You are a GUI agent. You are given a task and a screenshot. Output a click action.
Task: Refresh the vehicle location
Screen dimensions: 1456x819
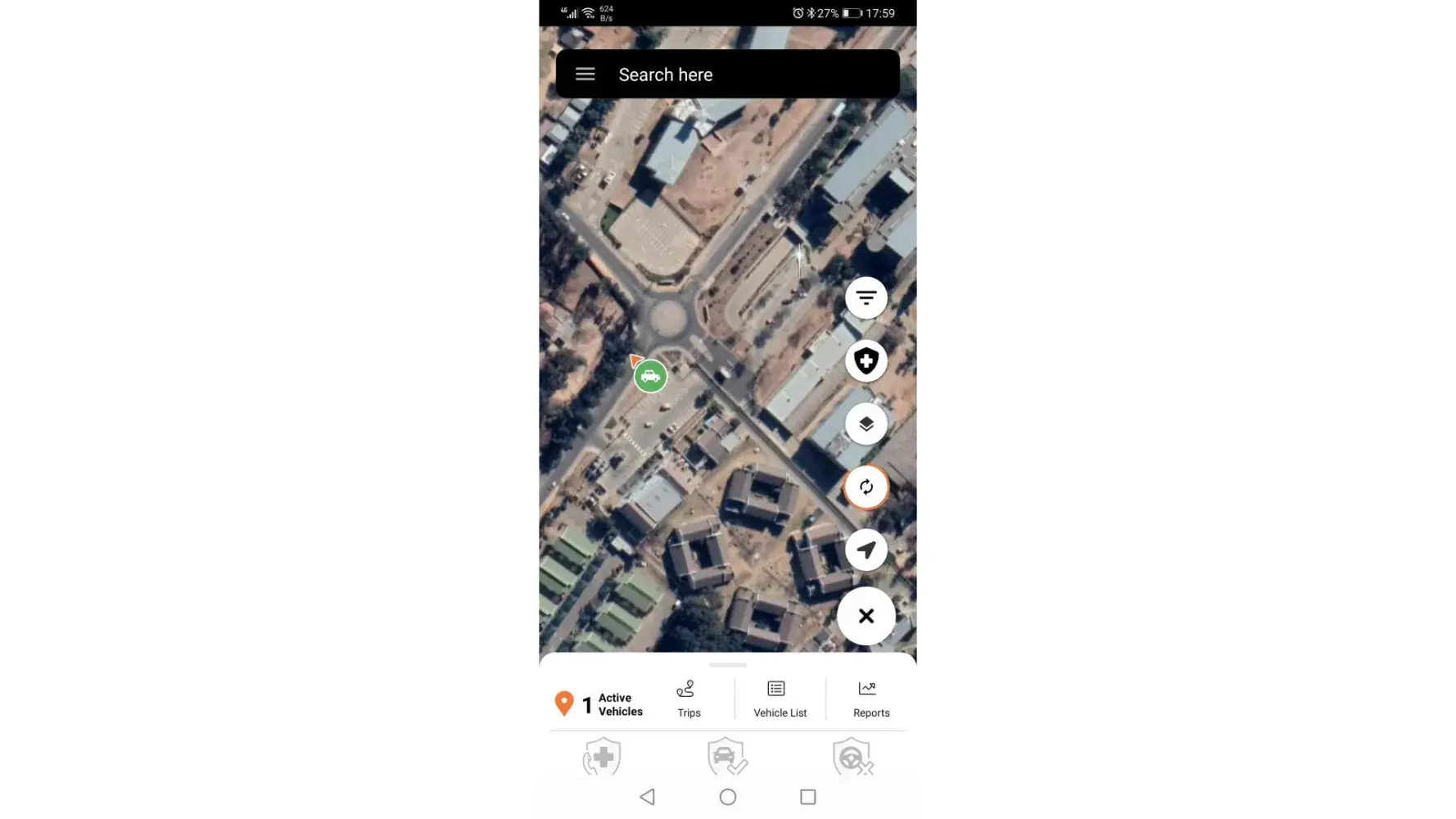pyautogui.click(x=866, y=487)
